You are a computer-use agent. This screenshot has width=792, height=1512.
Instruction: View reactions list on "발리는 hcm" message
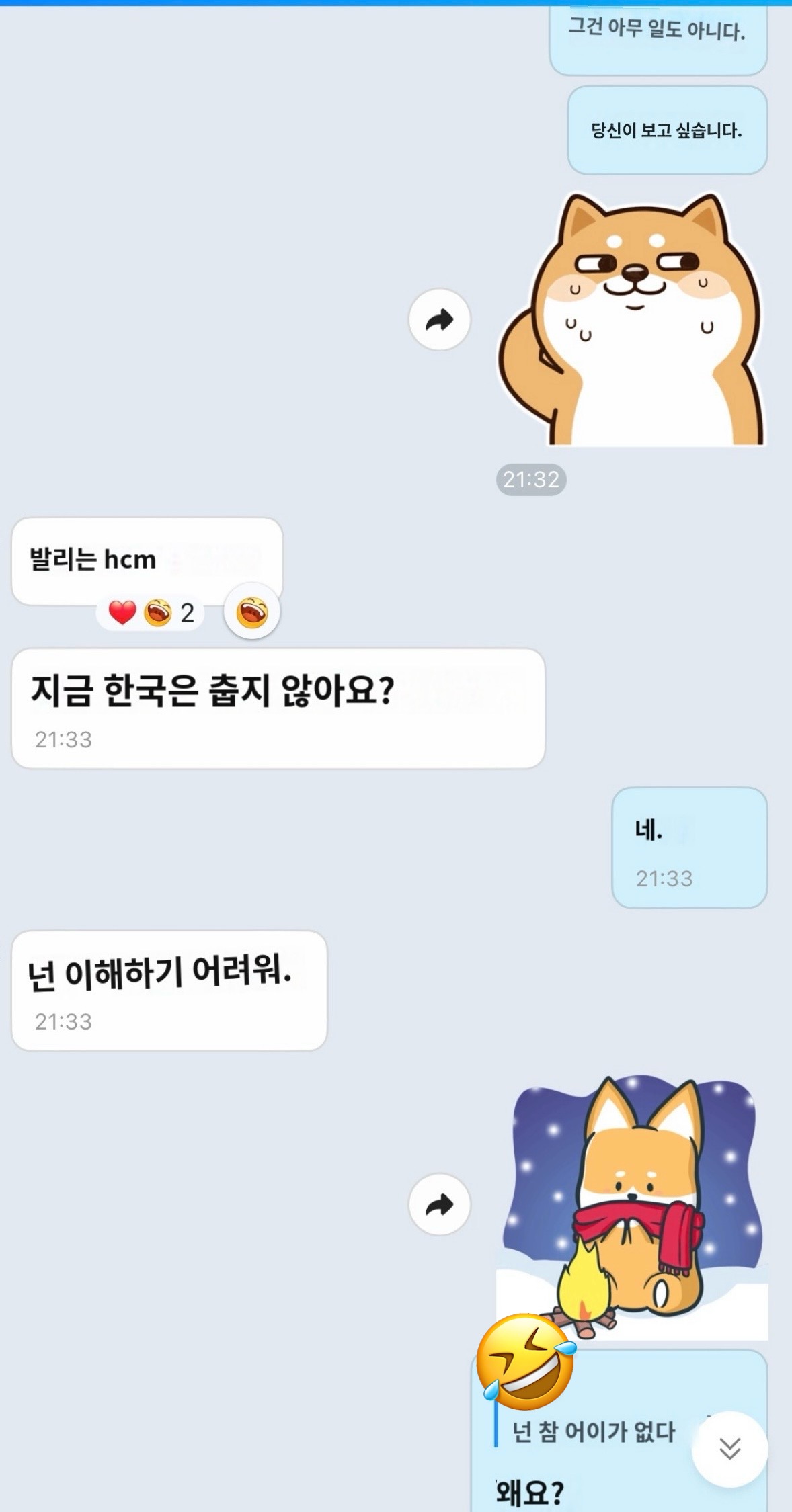tap(151, 613)
